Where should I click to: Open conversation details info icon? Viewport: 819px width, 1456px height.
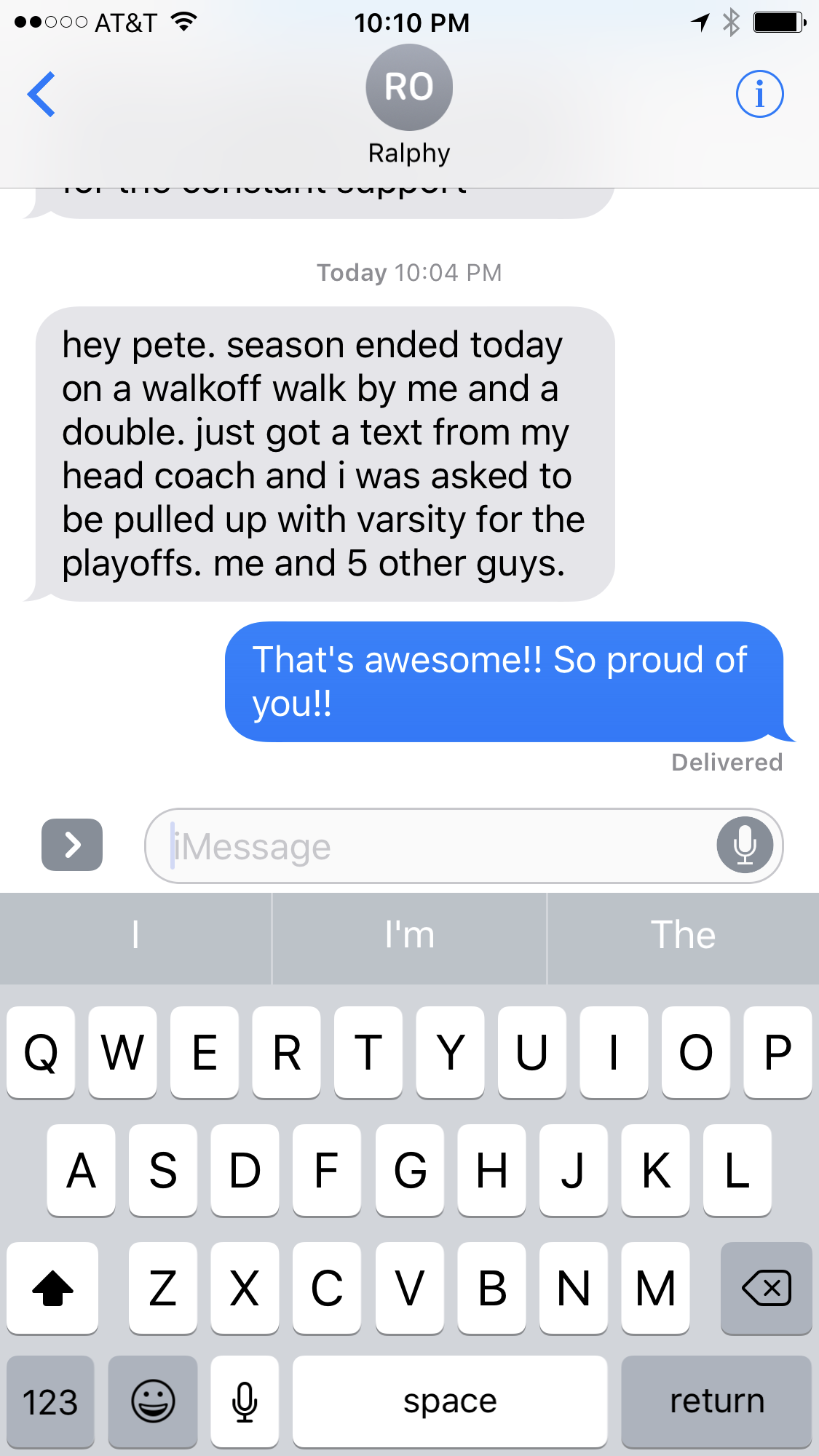[759, 94]
